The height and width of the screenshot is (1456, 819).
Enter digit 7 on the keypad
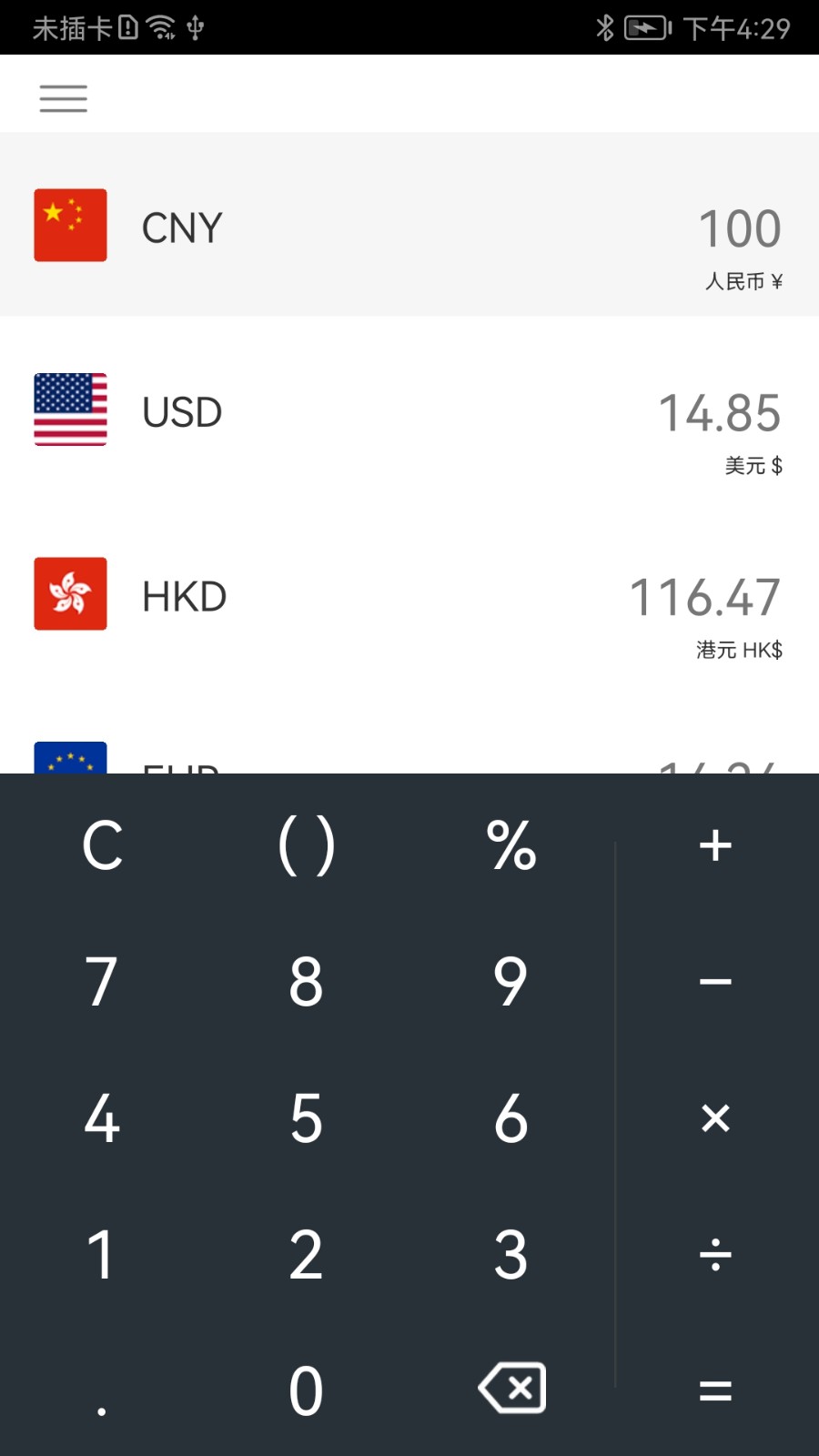[102, 982]
